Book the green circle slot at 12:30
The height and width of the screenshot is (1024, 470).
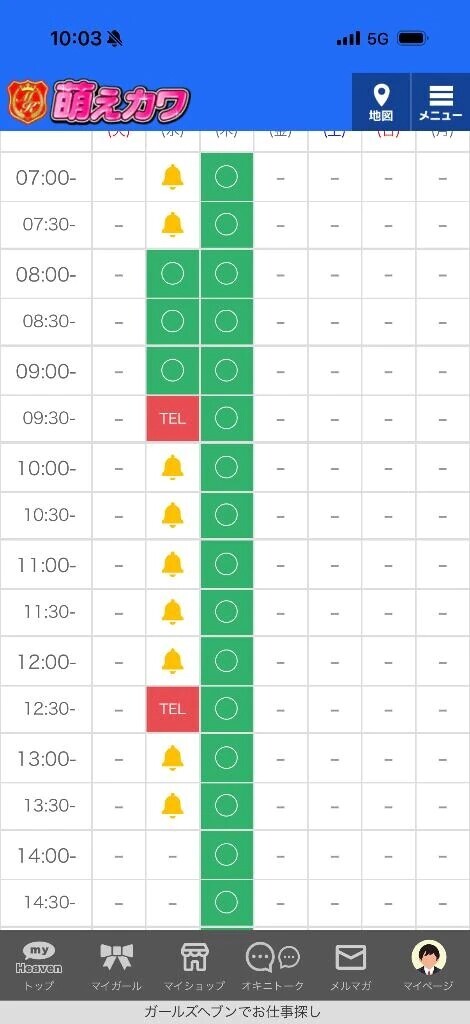(227, 709)
